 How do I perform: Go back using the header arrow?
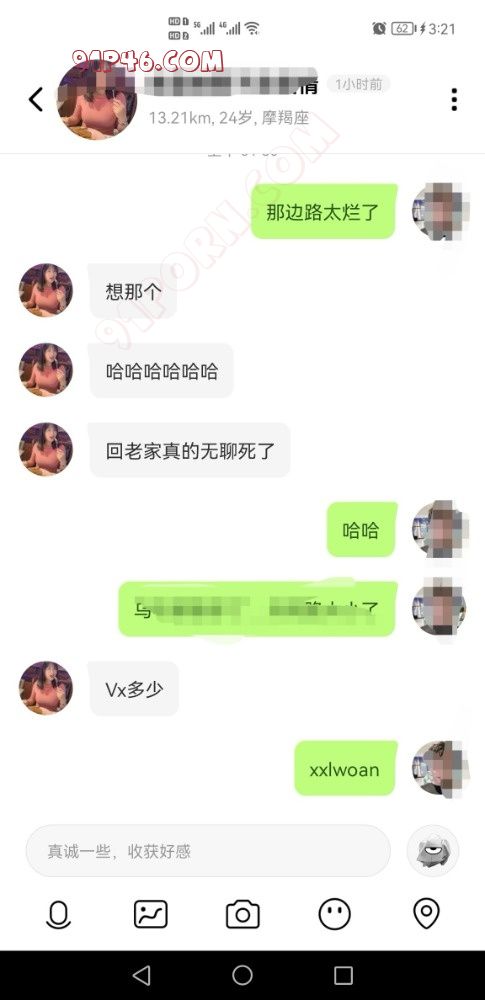point(36,99)
